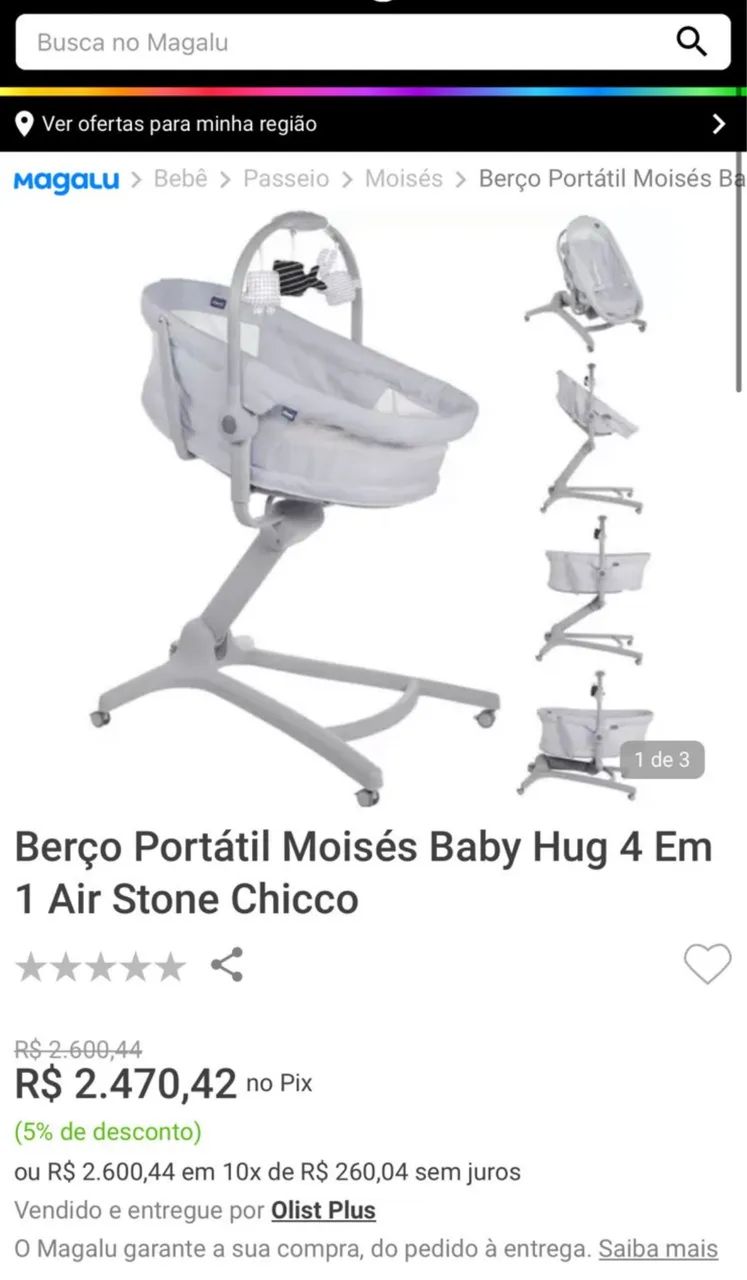This screenshot has height=1280, width=747.
Task: Open the Passeio breadcrumb category
Action: click(286, 179)
